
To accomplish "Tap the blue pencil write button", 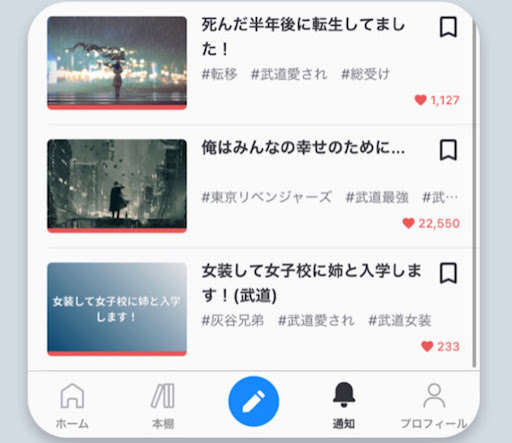I will (x=254, y=401).
